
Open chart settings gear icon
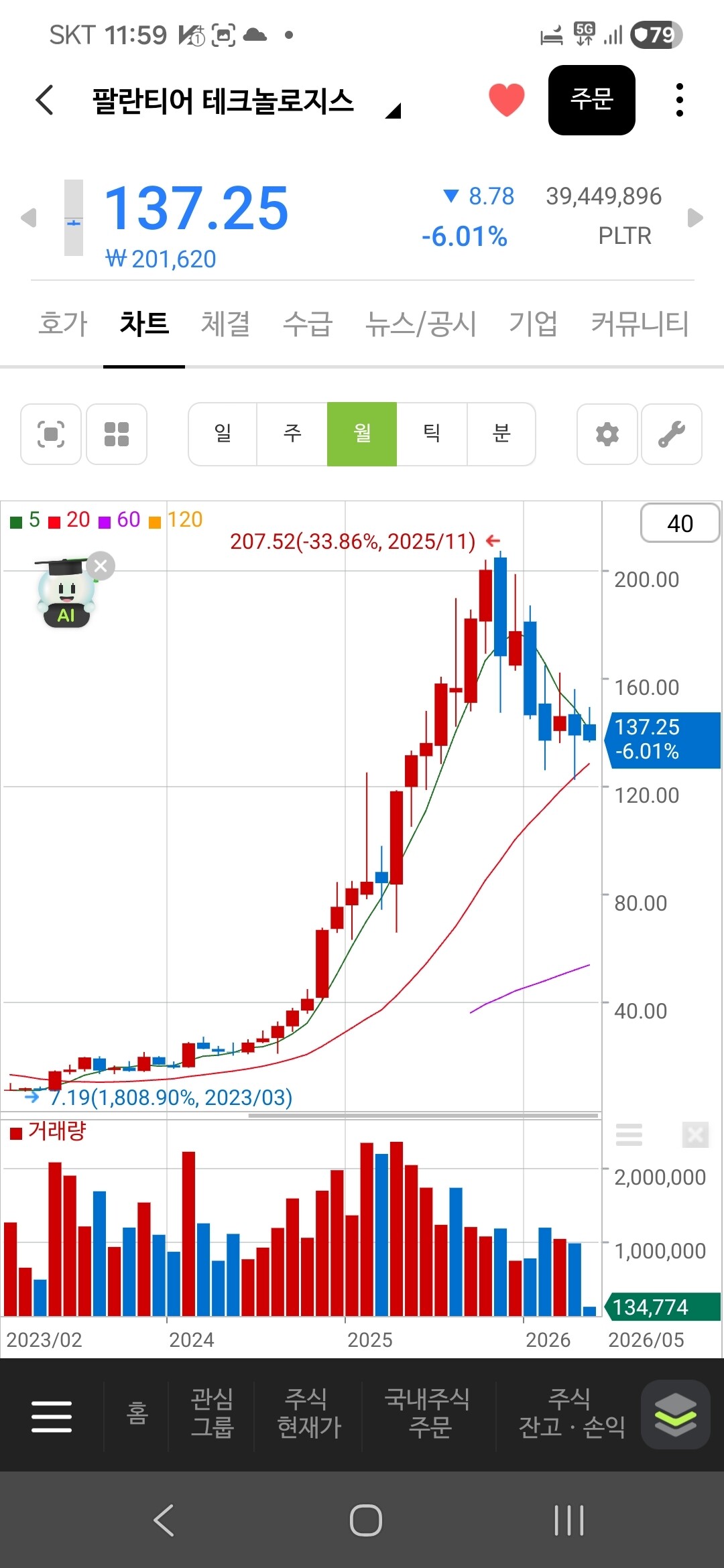click(607, 434)
